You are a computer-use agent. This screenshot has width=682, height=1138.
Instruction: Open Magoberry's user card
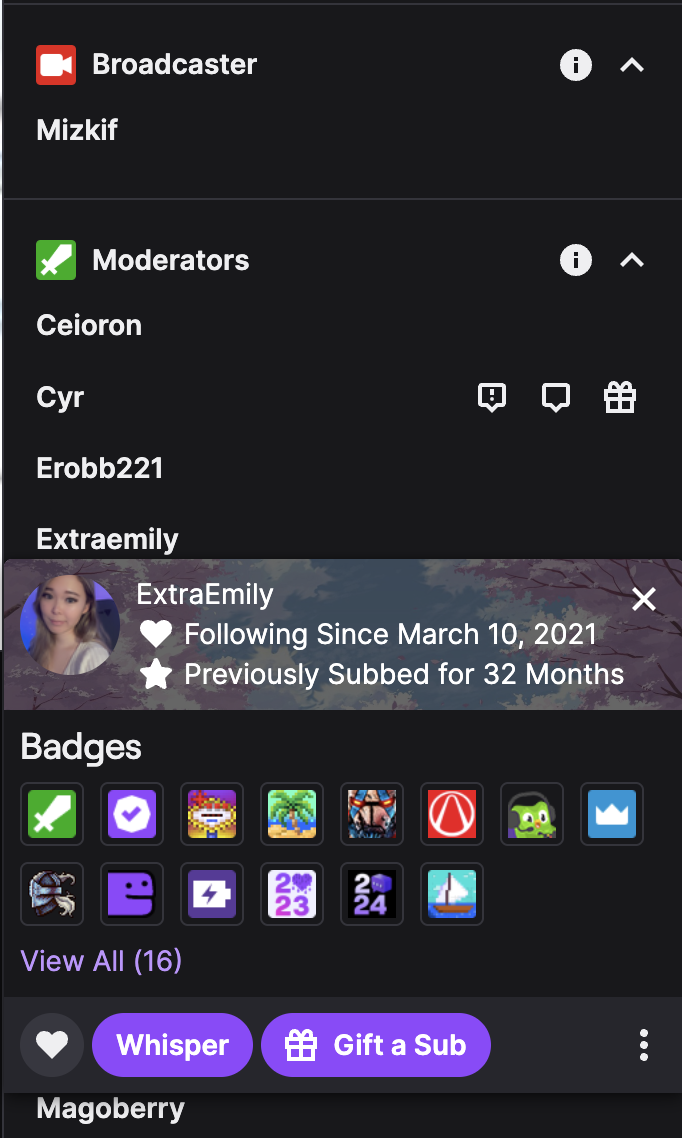[x=110, y=1108]
